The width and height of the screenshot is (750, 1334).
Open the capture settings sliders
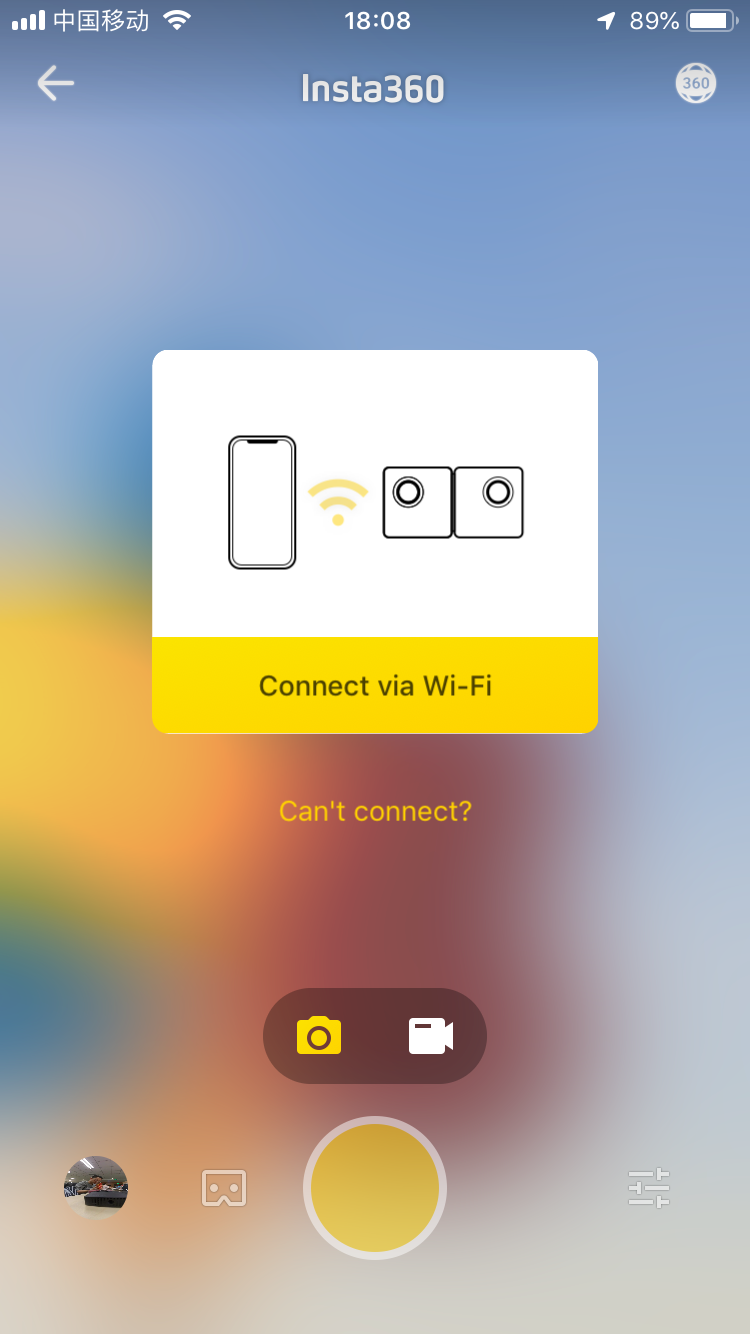[x=649, y=1188]
